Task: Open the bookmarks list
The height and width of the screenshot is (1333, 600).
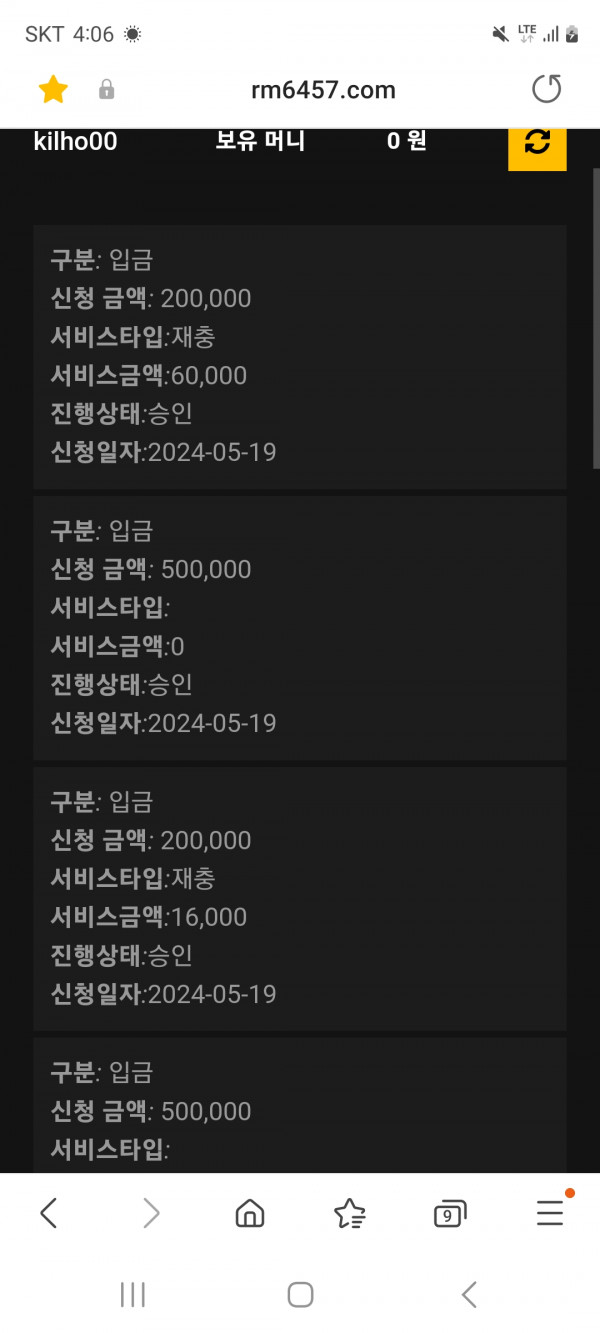Action: tap(349, 1214)
